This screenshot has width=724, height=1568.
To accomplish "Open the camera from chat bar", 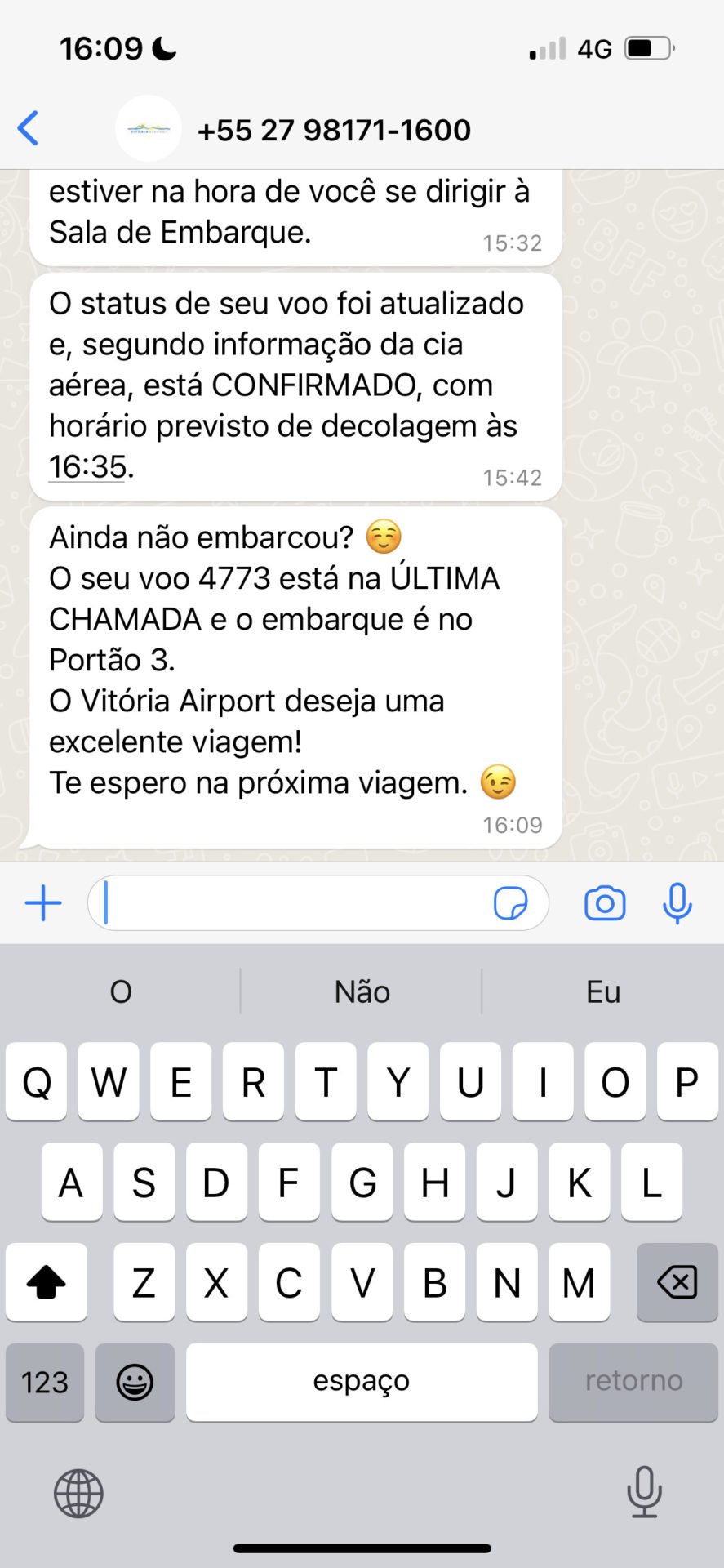I will coord(605,903).
